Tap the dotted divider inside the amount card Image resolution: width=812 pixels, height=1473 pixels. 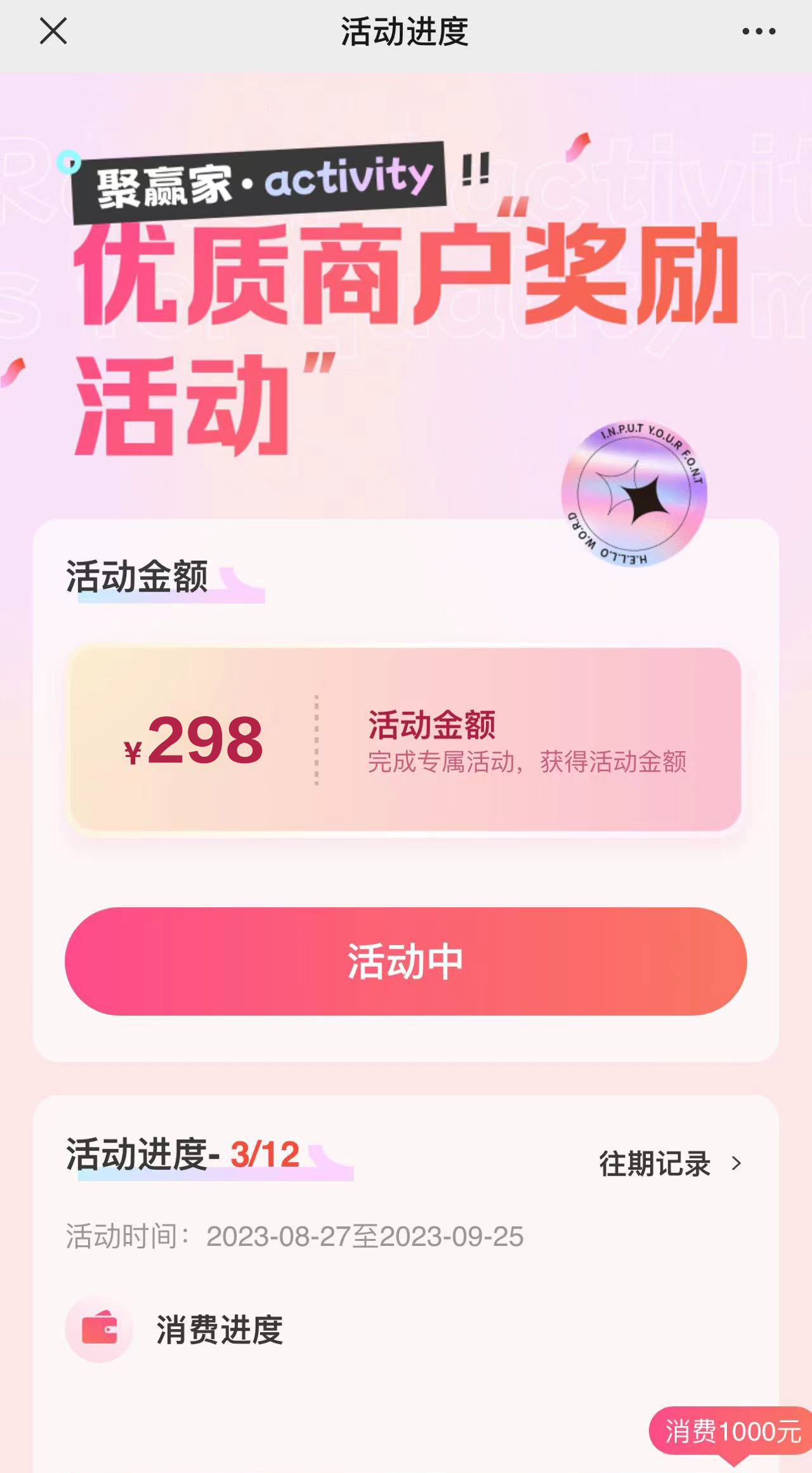[315, 739]
